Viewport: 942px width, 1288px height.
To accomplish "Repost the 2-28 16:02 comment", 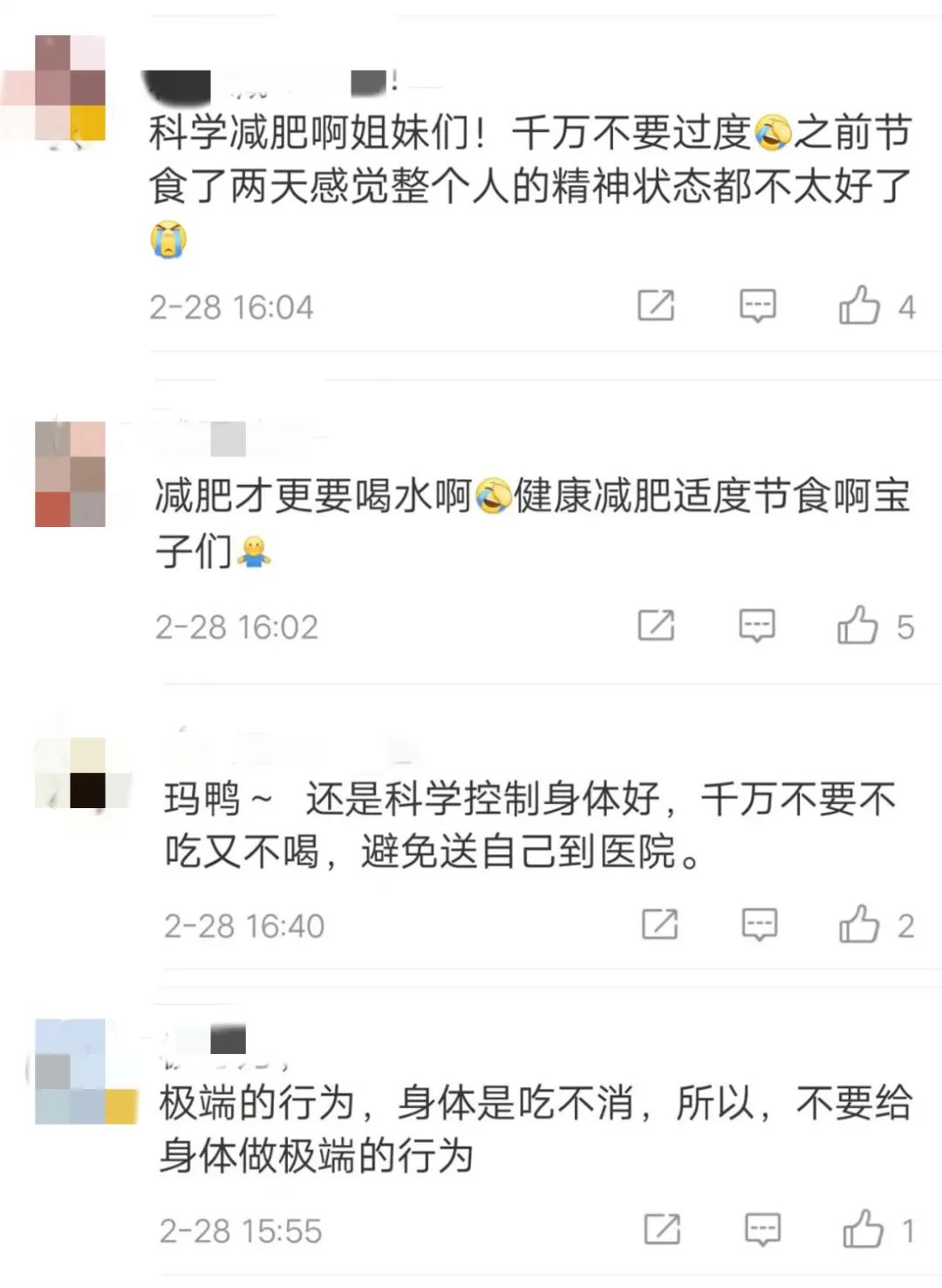I will [x=656, y=626].
